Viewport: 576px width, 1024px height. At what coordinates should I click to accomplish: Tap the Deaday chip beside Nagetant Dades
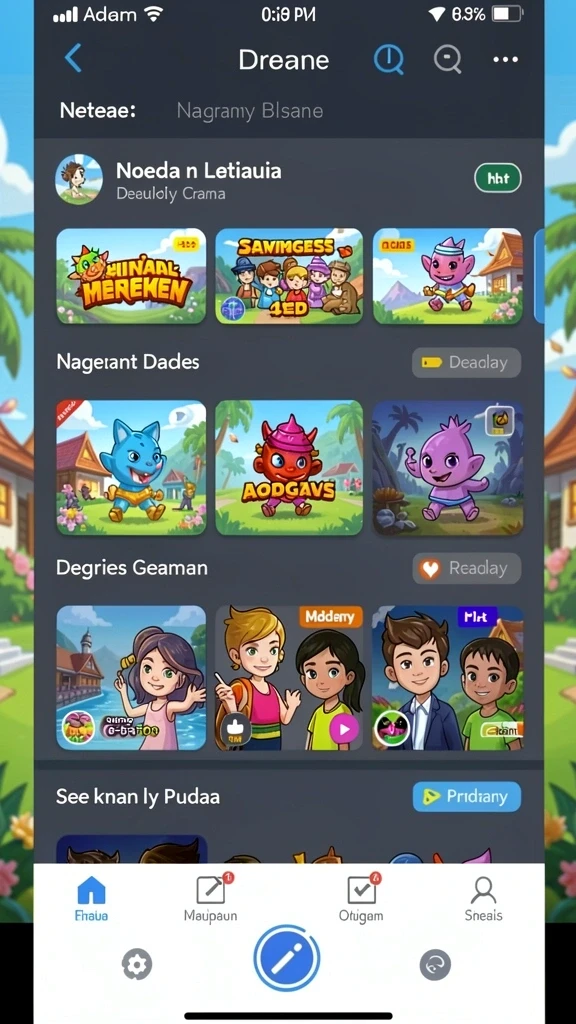[x=466, y=362]
